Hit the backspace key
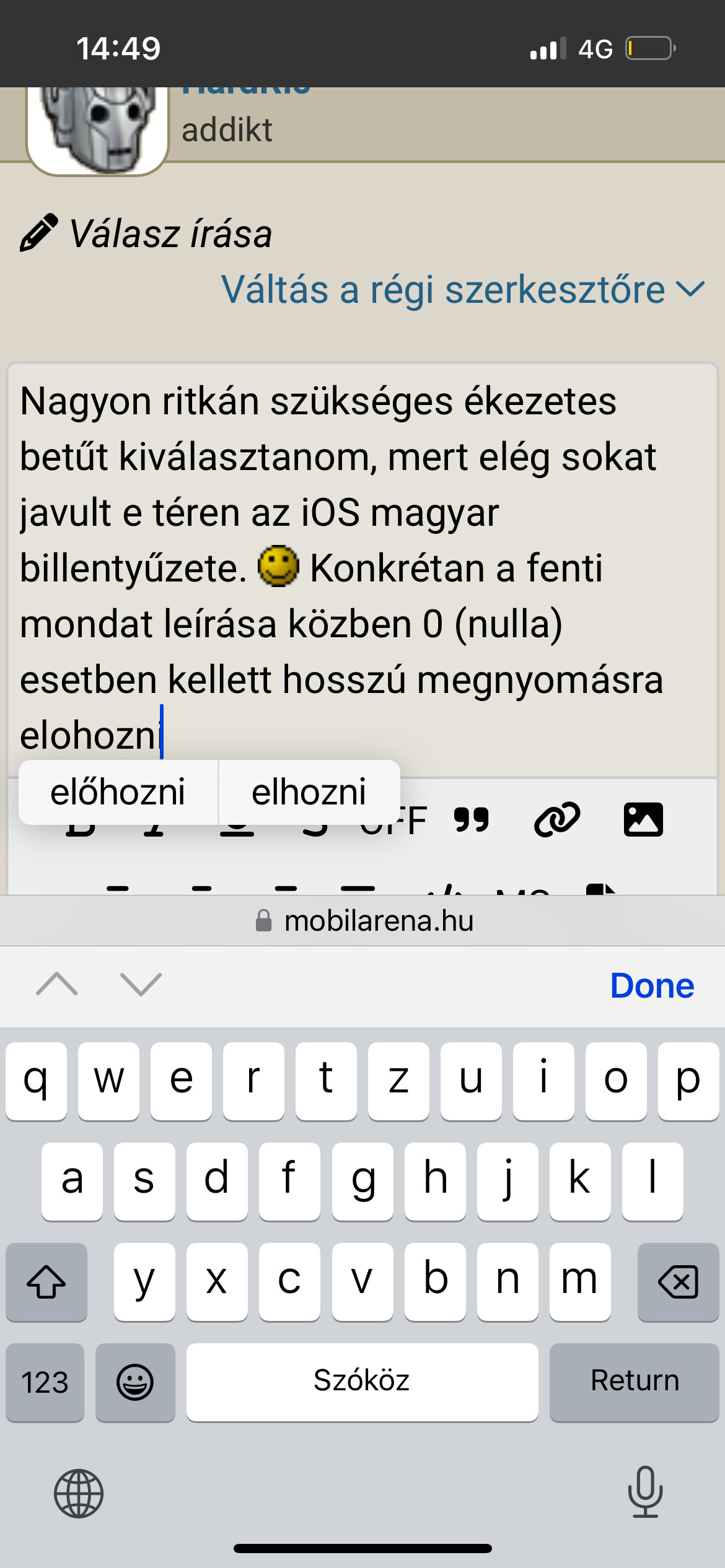725x1568 pixels. [678, 1281]
